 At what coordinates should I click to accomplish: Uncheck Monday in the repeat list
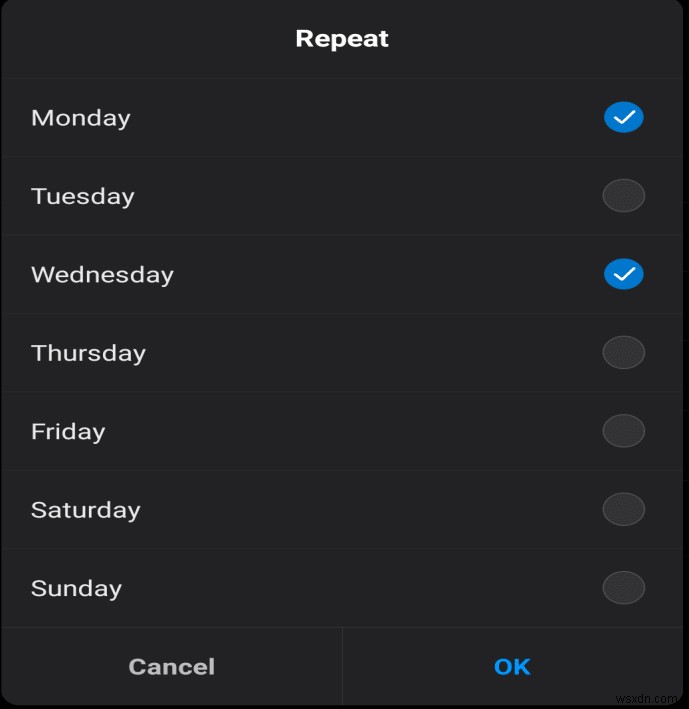point(623,118)
